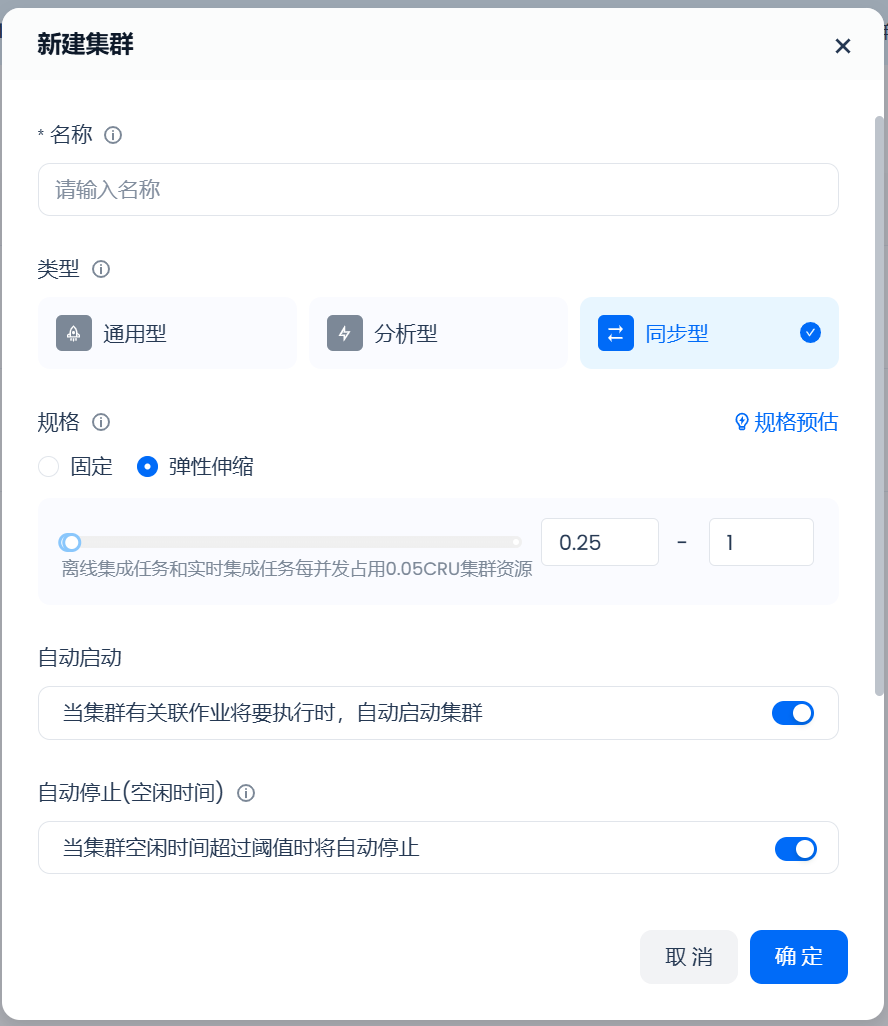Turn off the 自动停止 switch

click(795, 849)
